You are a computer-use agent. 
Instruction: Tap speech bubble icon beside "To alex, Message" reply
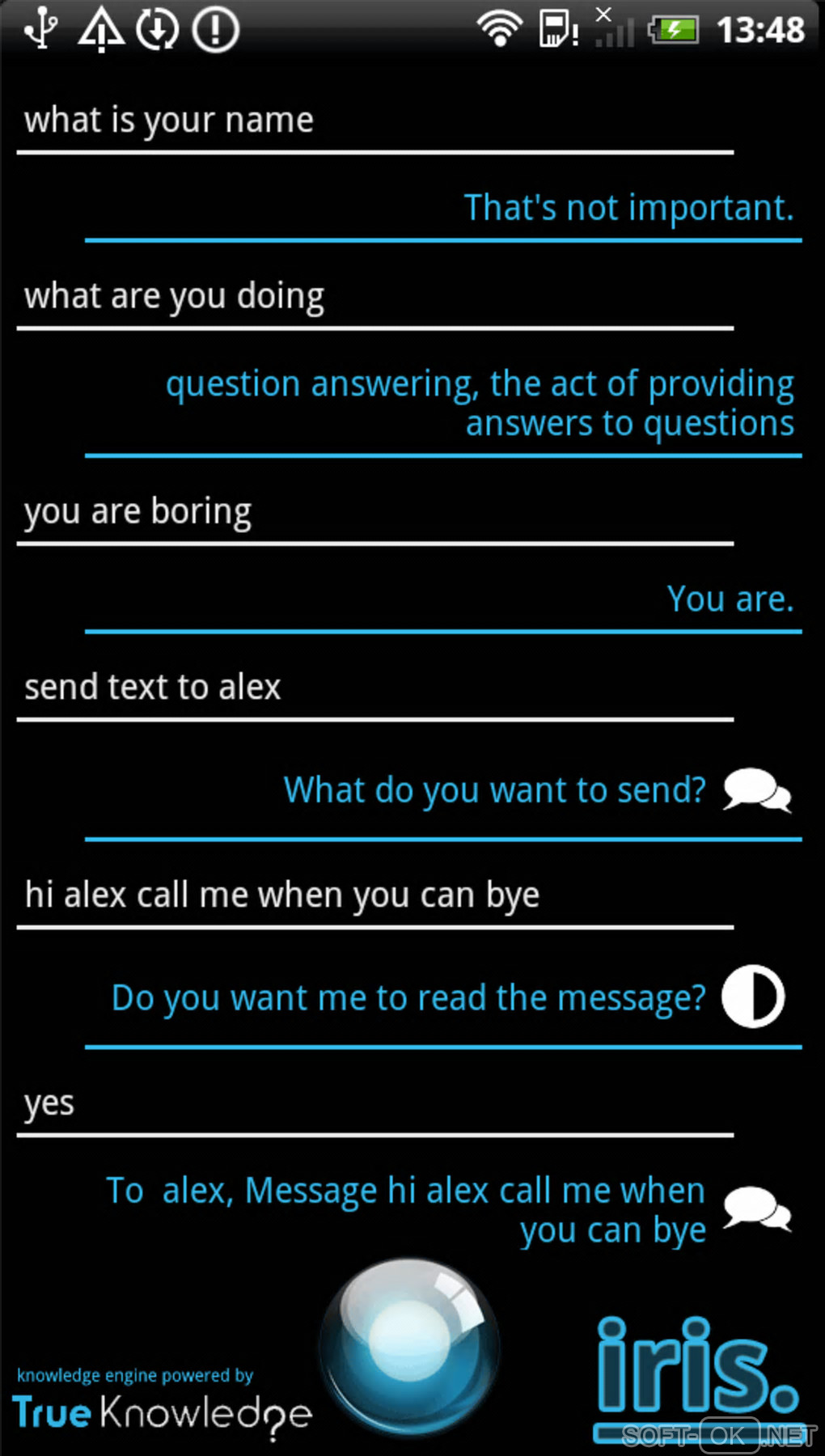(x=756, y=1208)
